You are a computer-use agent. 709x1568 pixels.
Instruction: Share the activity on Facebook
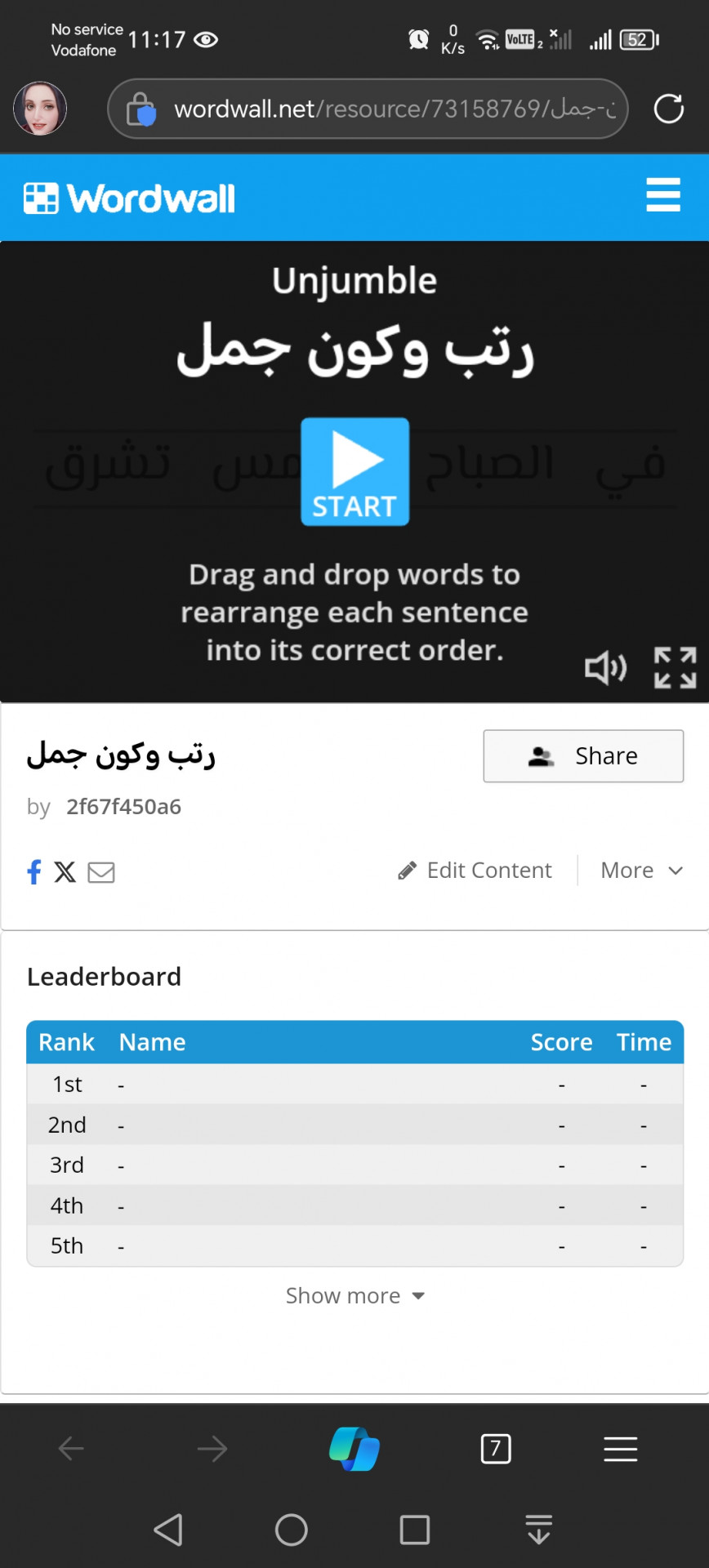tap(34, 872)
